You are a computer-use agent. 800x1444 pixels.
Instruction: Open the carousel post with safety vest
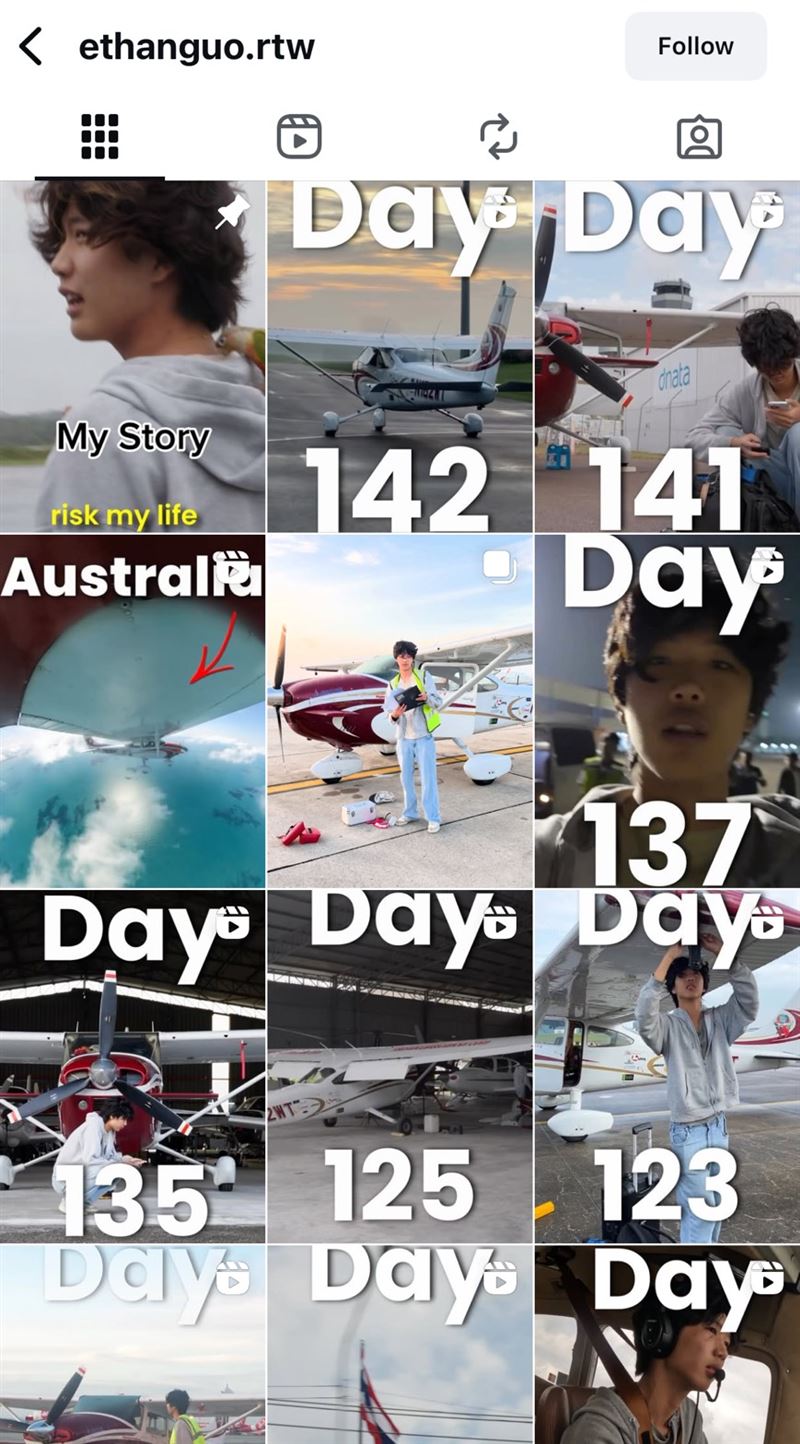[x=400, y=712]
